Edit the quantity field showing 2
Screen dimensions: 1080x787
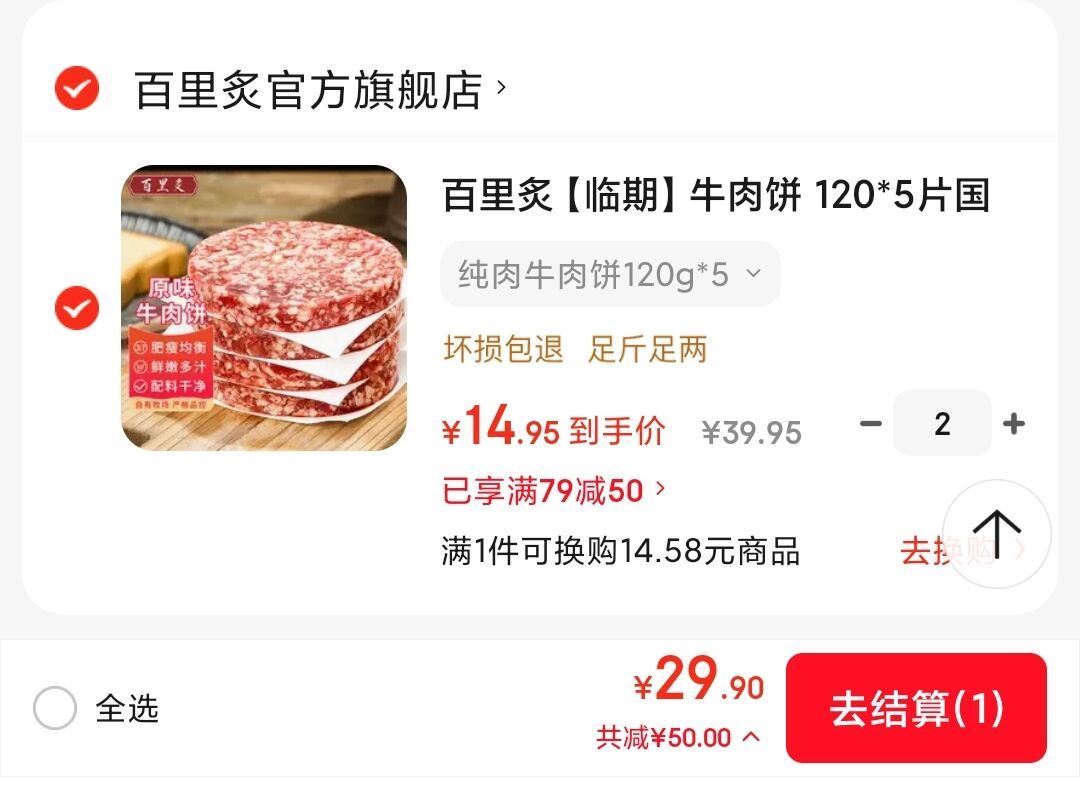click(941, 424)
